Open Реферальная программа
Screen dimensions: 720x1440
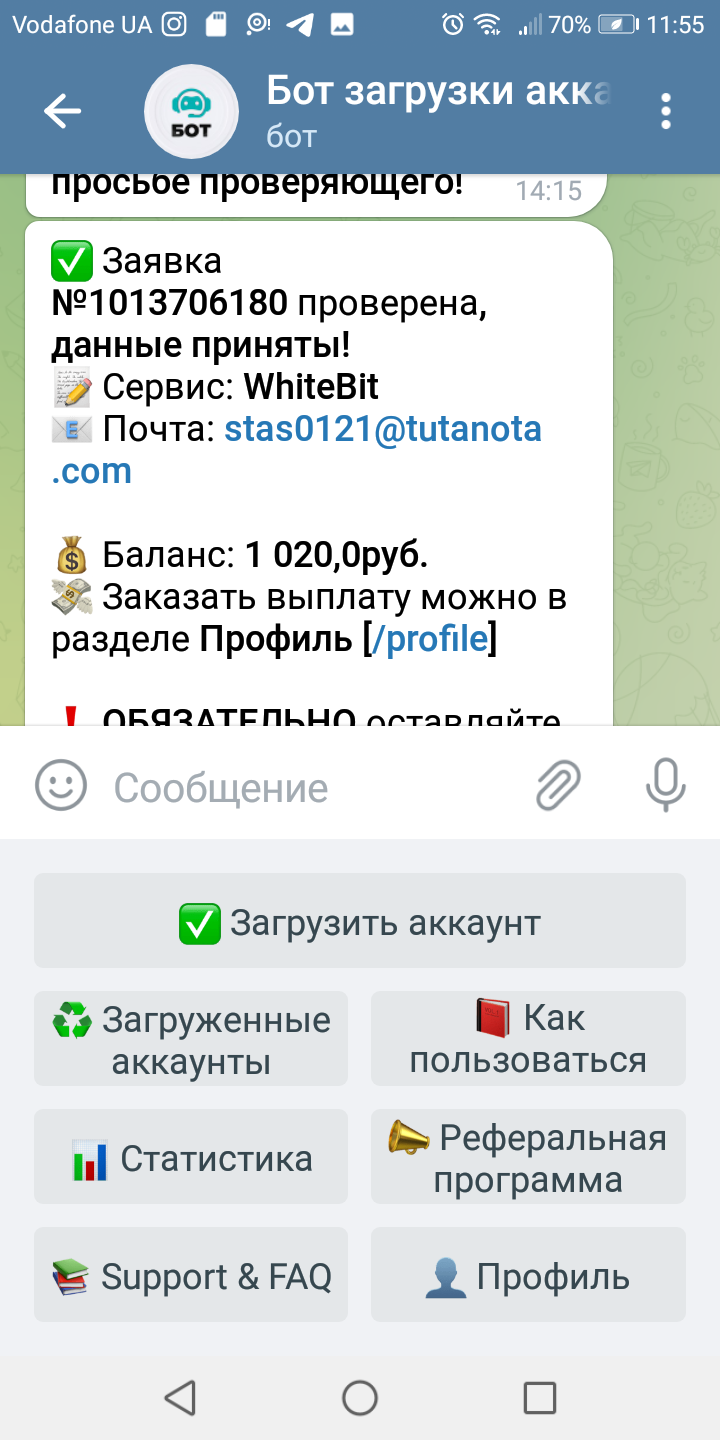[x=528, y=1158]
